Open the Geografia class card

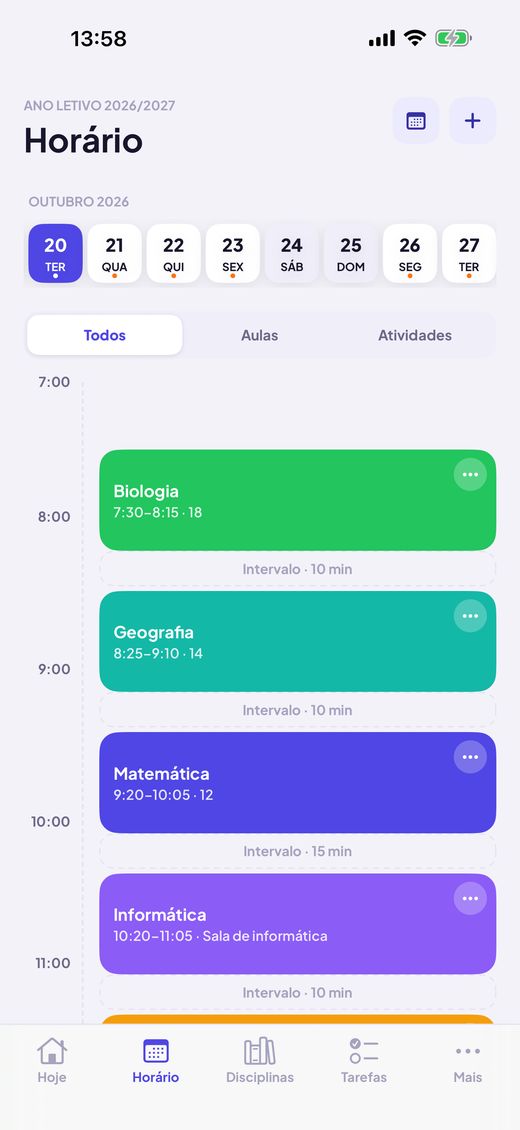[x=297, y=641]
